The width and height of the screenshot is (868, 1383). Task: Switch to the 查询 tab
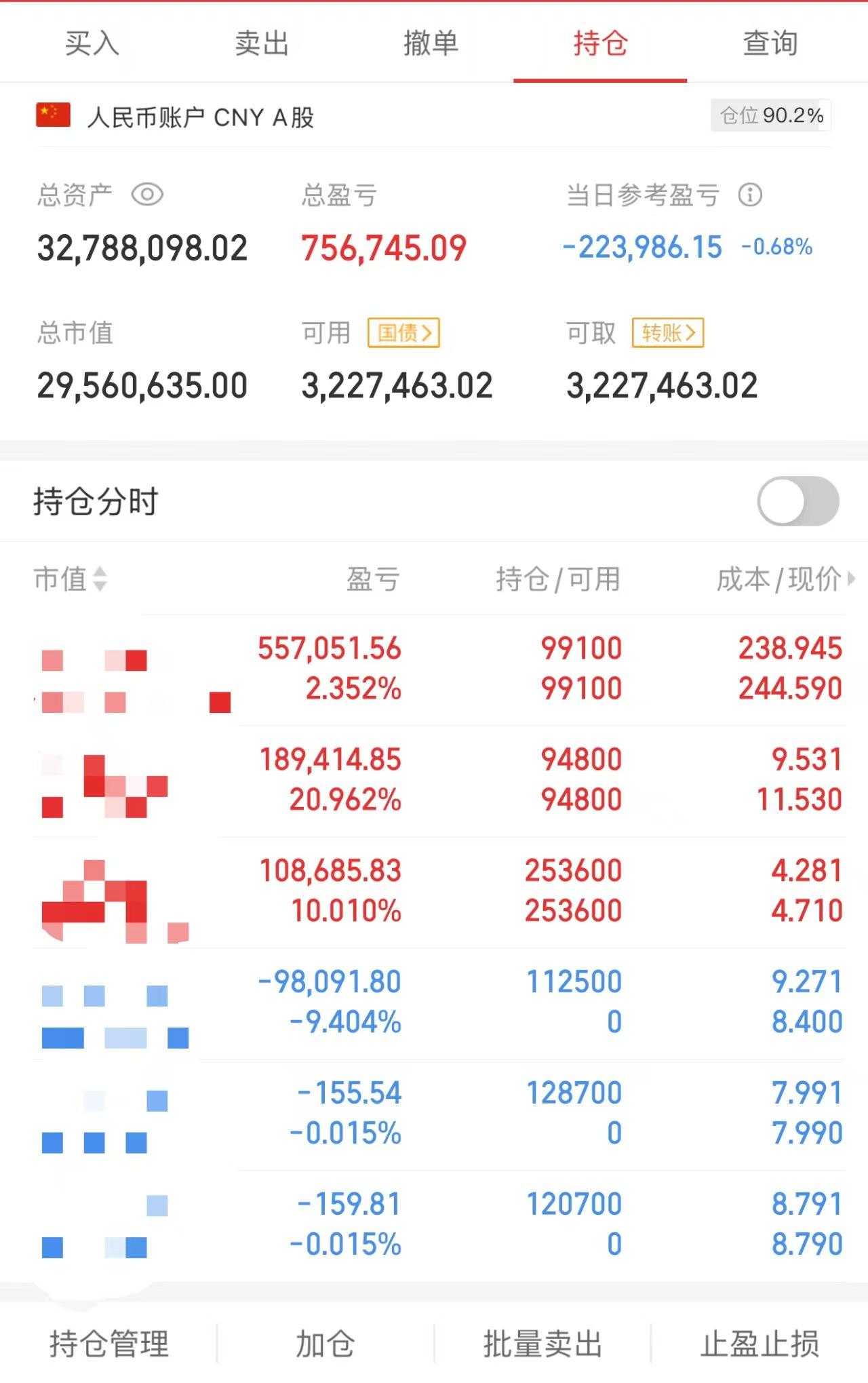[x=768, y=43]
